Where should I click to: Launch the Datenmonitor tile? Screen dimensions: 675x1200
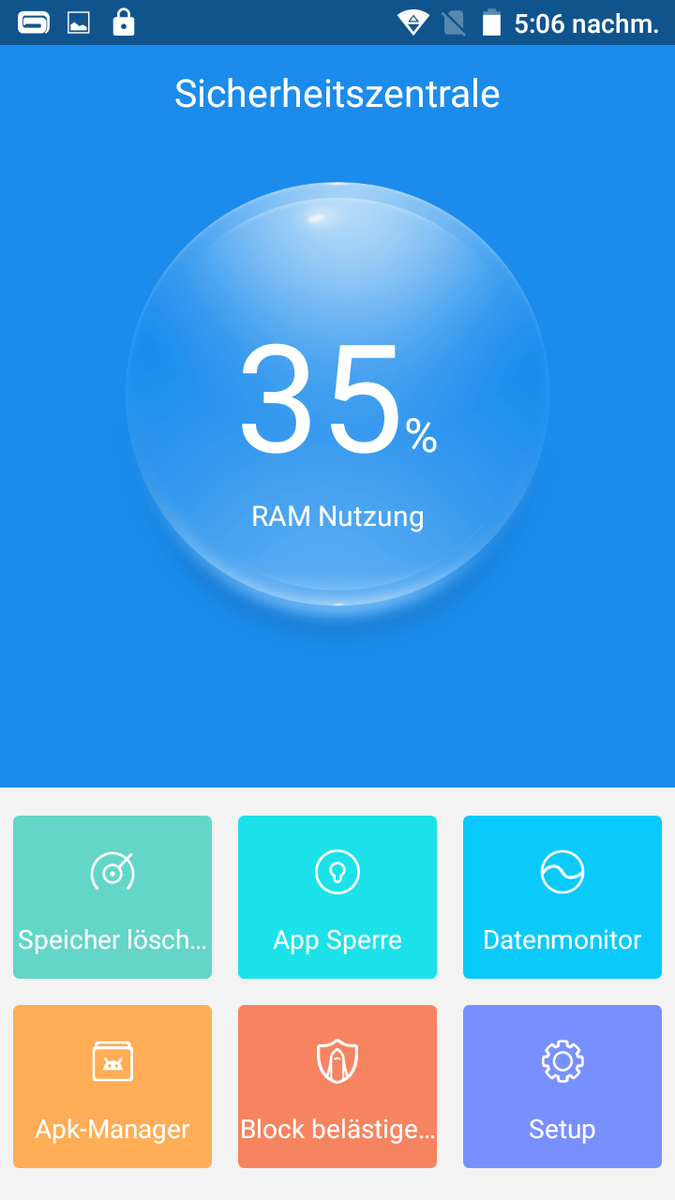coord(562,897)
